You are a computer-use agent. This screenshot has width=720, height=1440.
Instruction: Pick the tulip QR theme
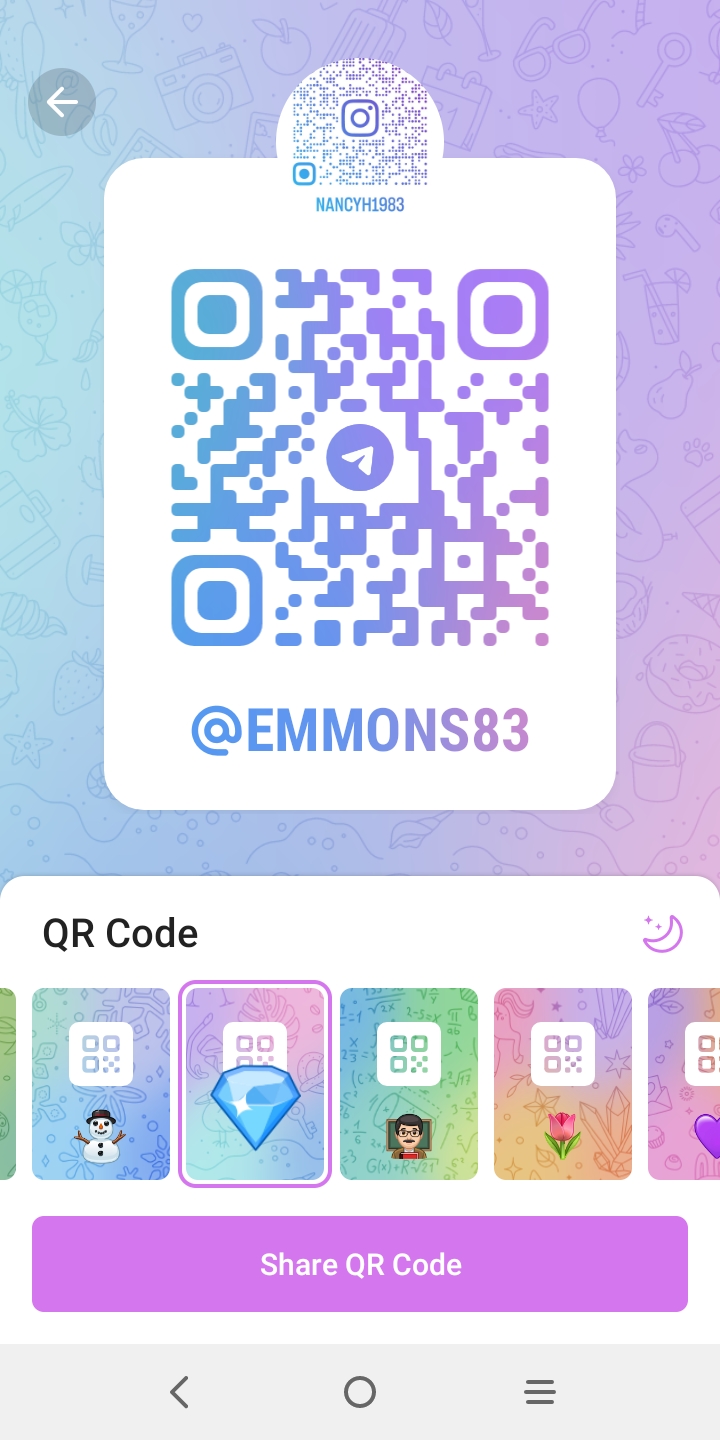pyautogui.click(x=563, y=1084)
